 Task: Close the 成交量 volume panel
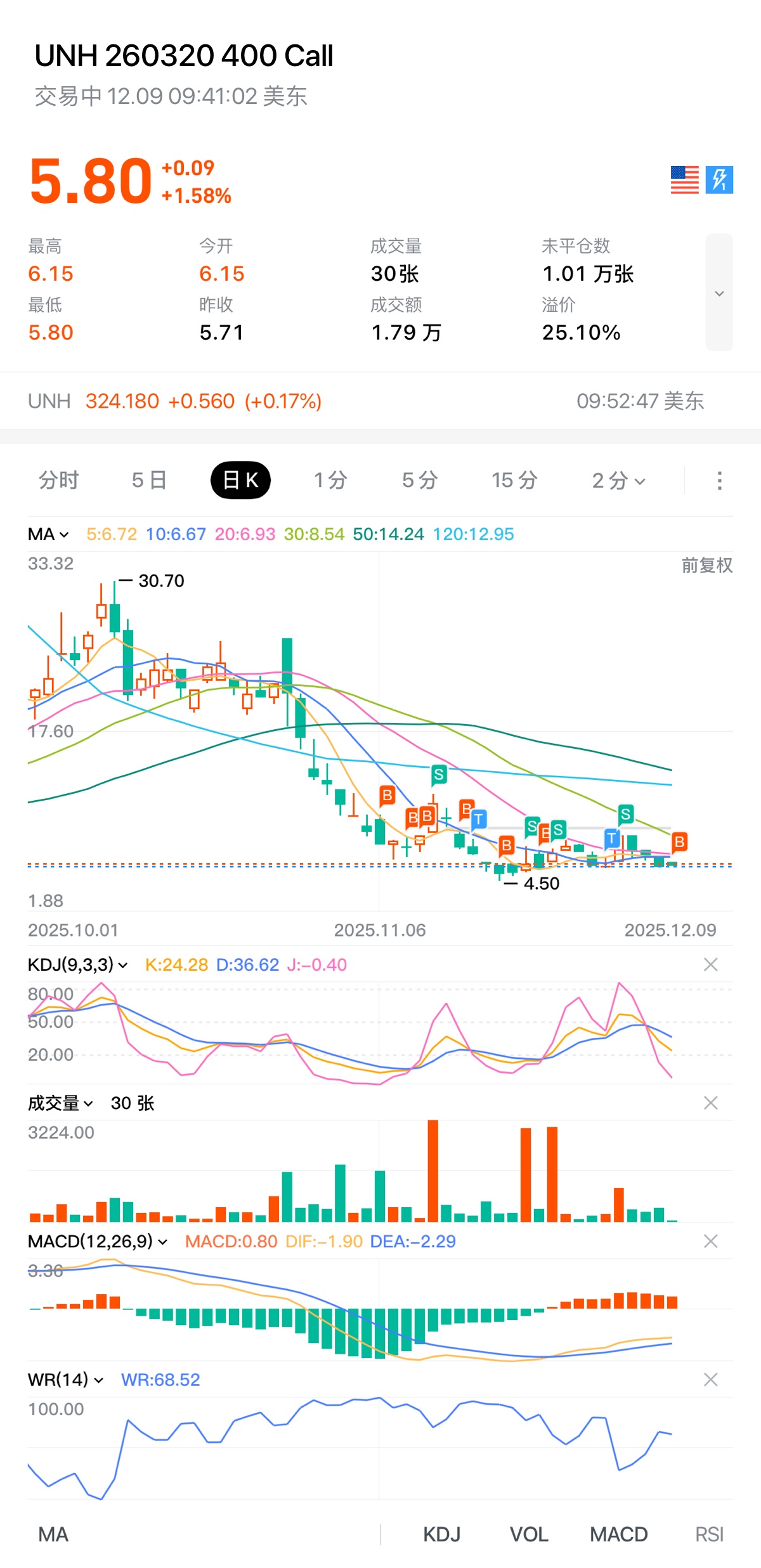(710, 1103)
